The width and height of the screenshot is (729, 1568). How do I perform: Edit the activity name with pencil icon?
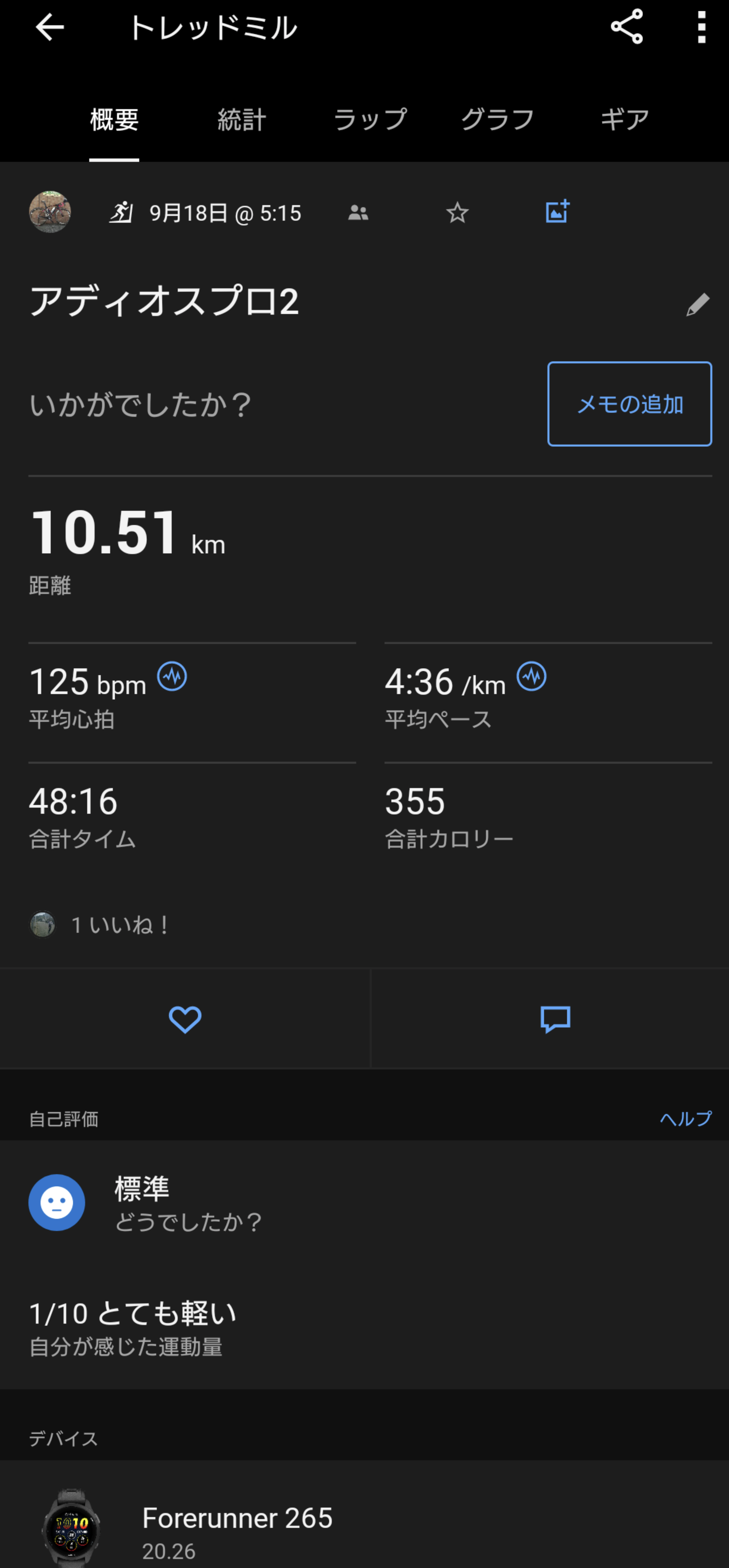tap(697, 304)
